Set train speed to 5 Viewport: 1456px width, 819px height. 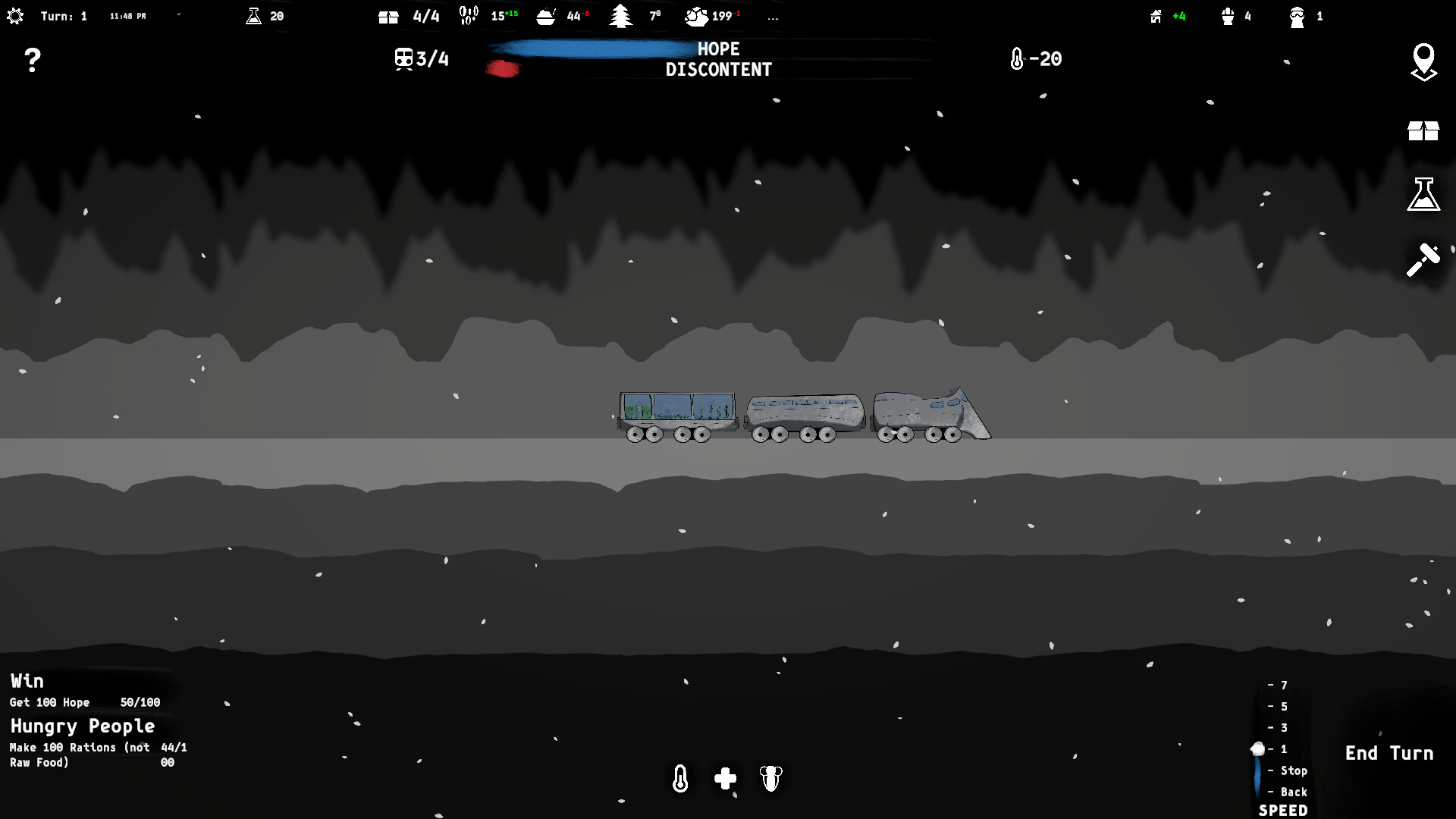click(1282, 706)
